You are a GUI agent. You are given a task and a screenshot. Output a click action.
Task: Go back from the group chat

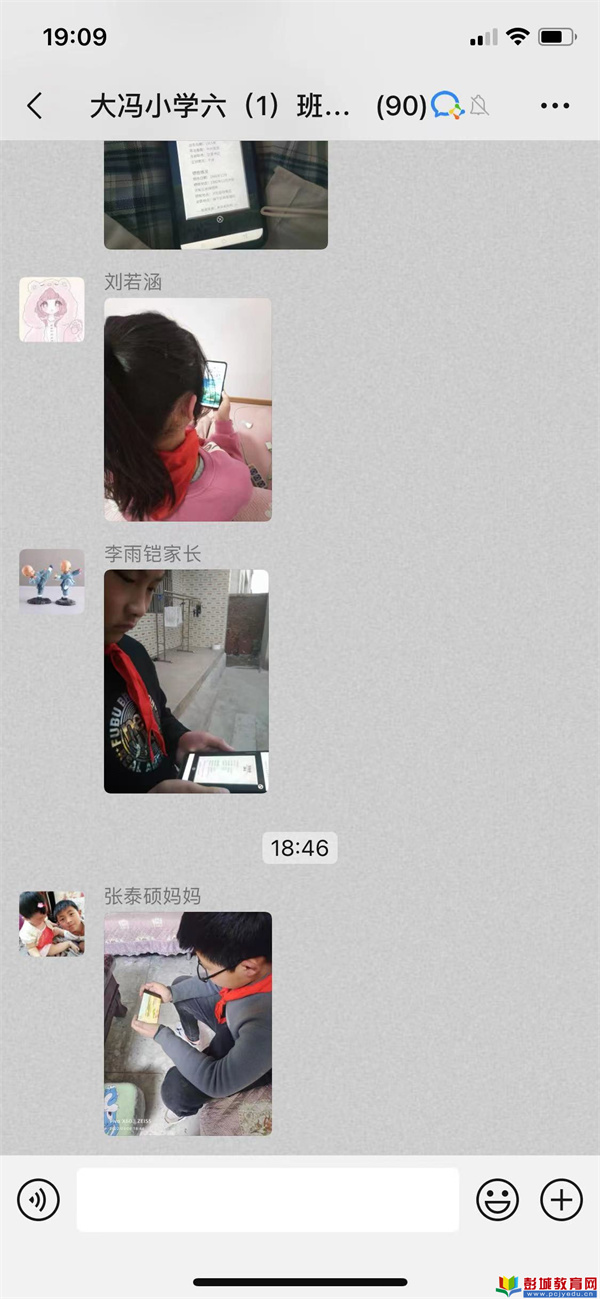pyautogui.click(x=35, y=106)
